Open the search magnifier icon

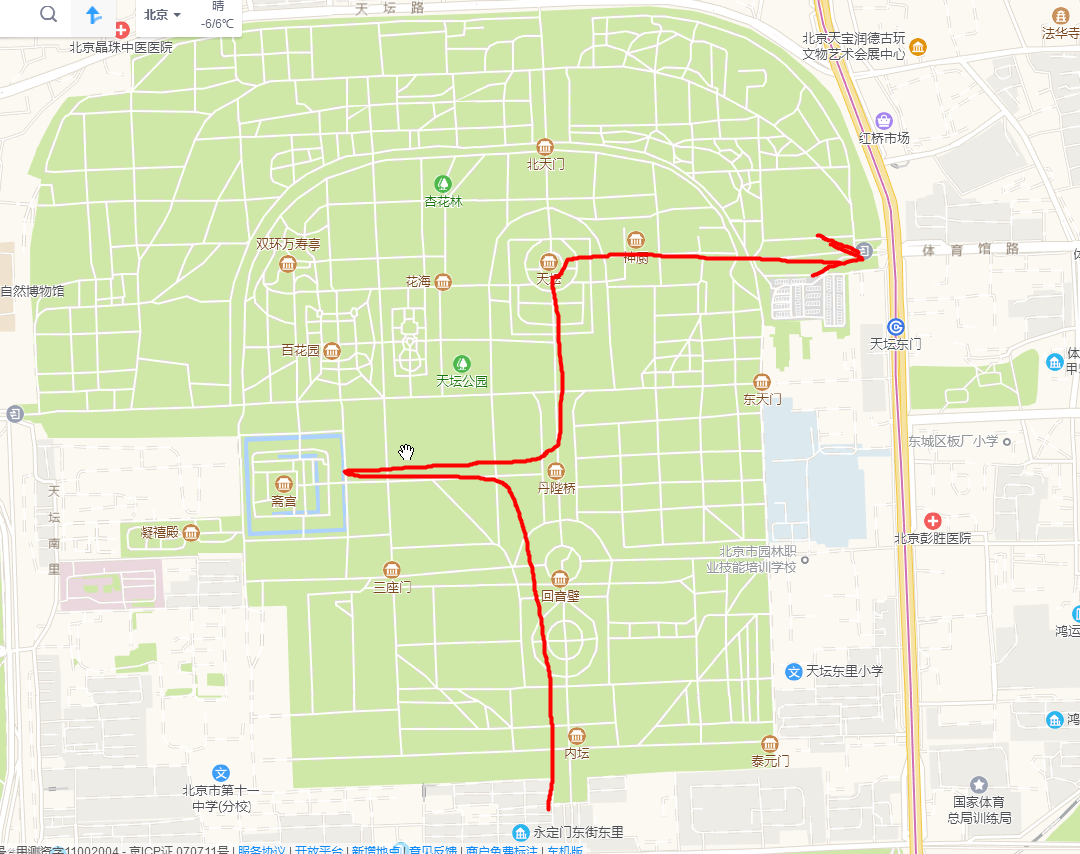(48, 14)
